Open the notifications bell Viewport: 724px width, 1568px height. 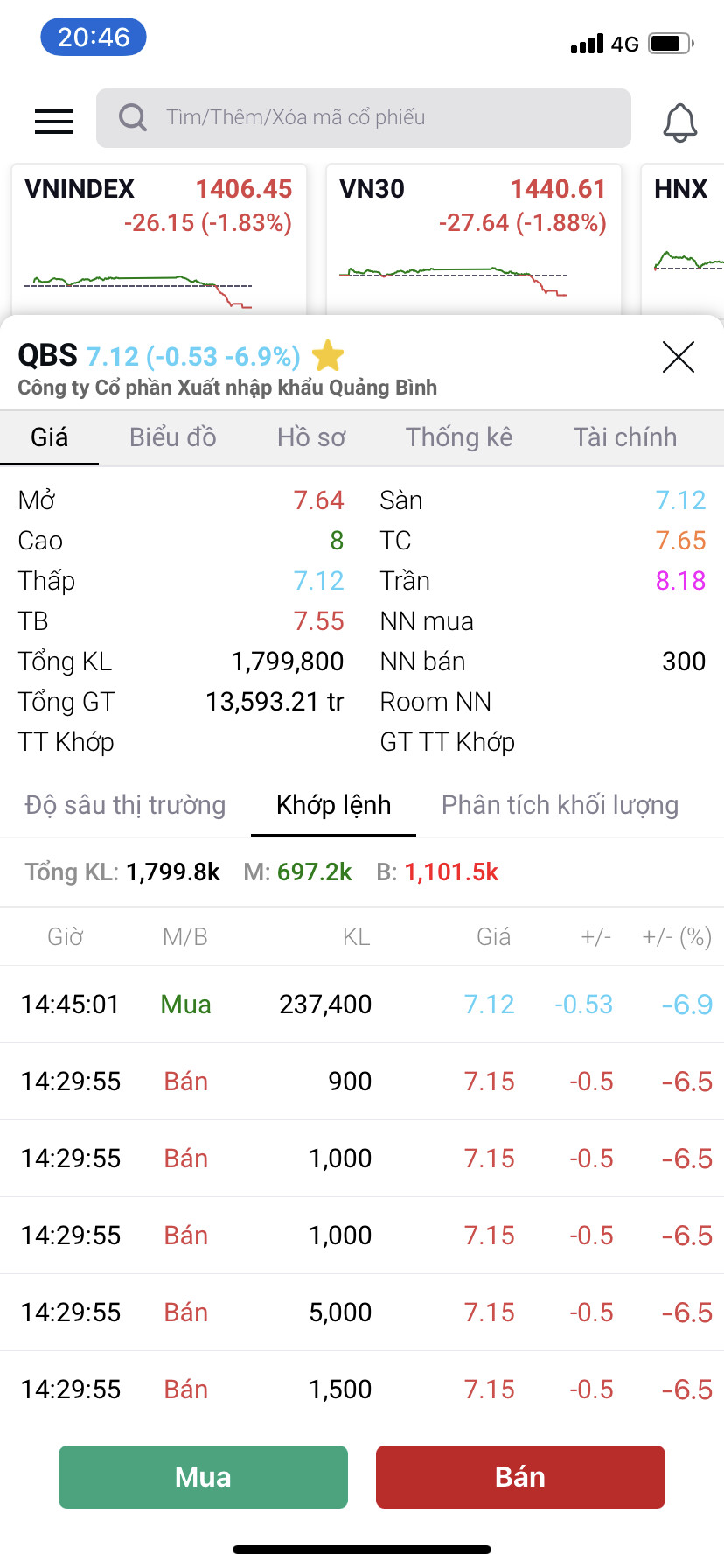[x=679, y=122]
